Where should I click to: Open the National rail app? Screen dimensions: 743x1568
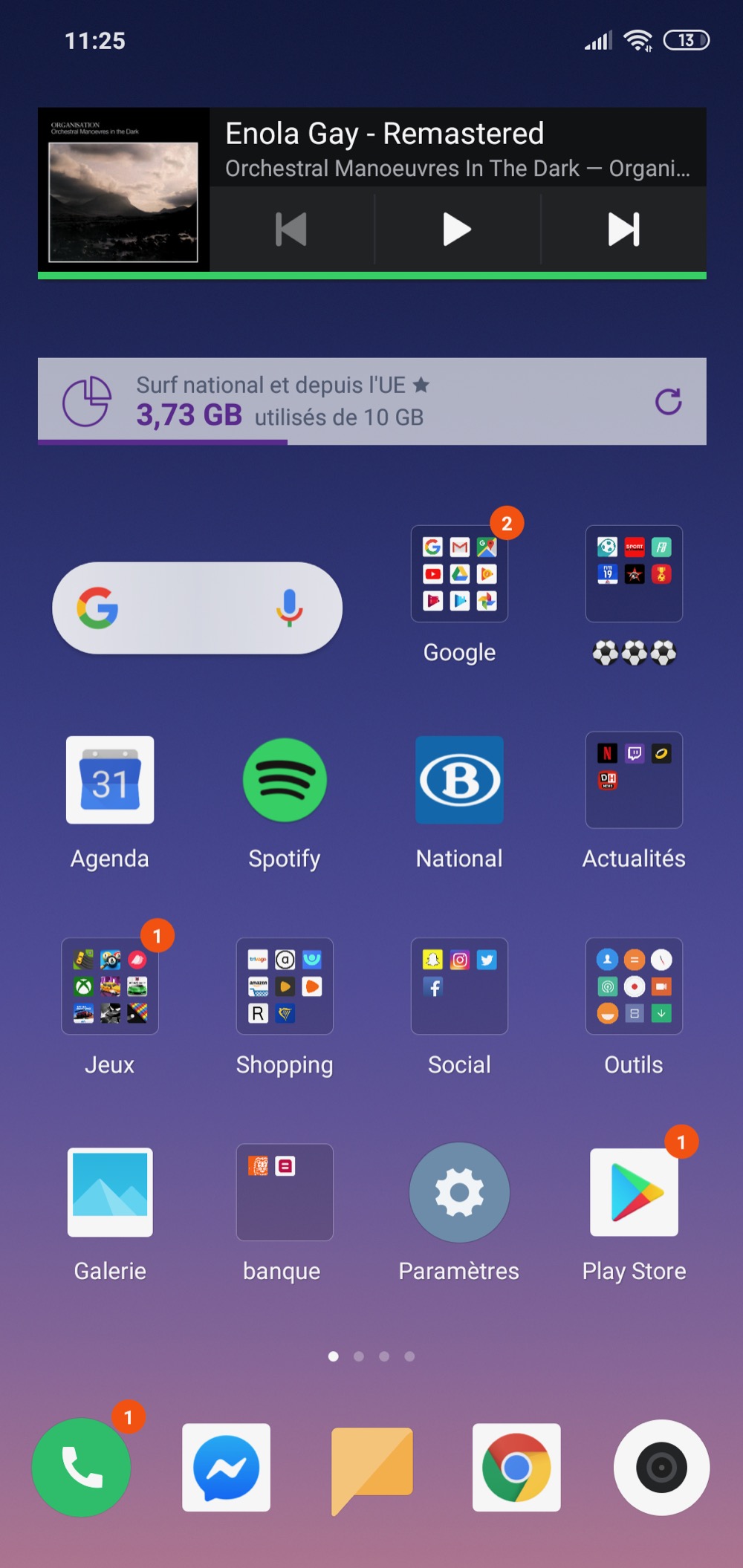tap(459, 780)
